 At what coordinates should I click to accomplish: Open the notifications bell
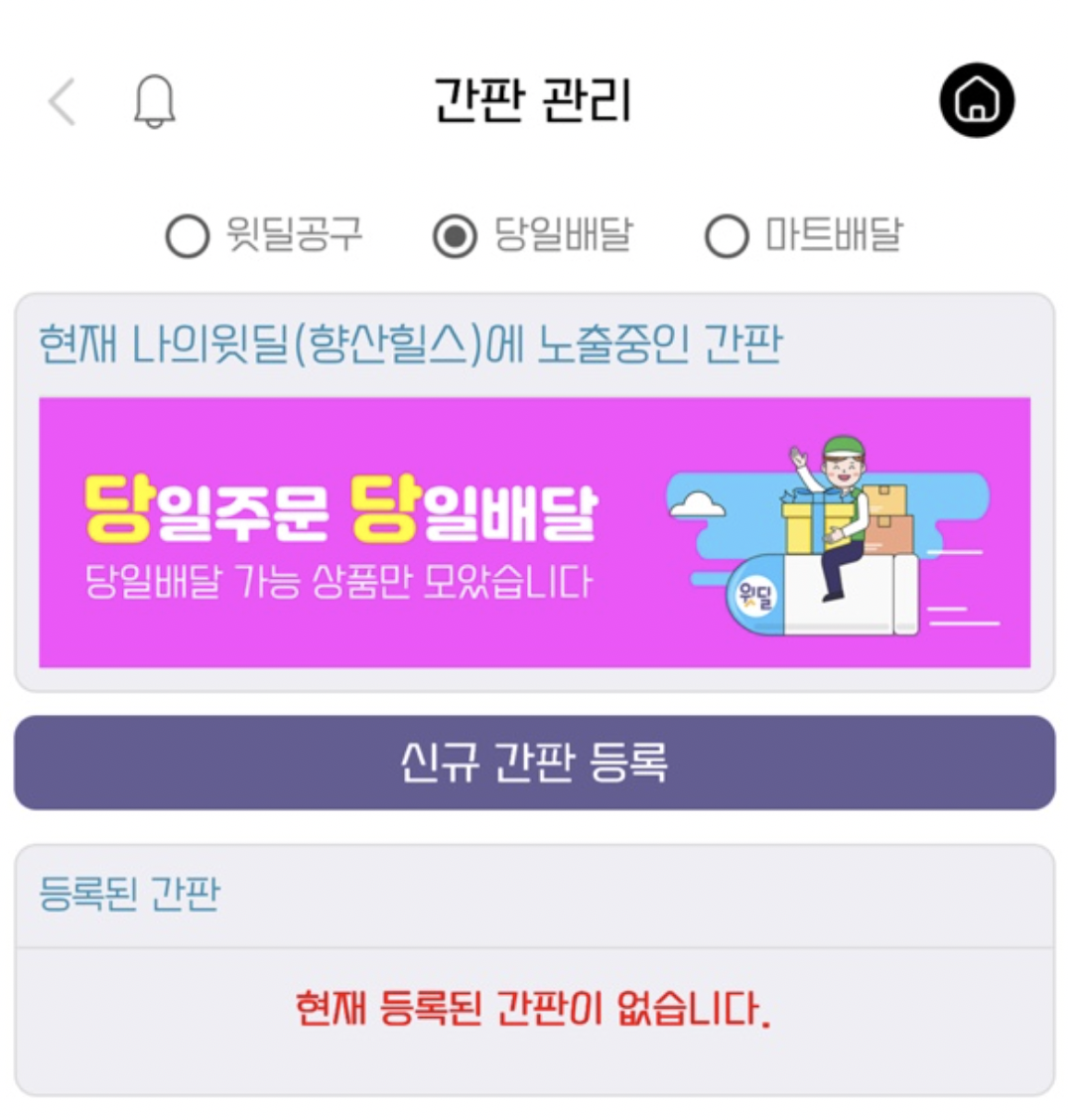[155, 101]
